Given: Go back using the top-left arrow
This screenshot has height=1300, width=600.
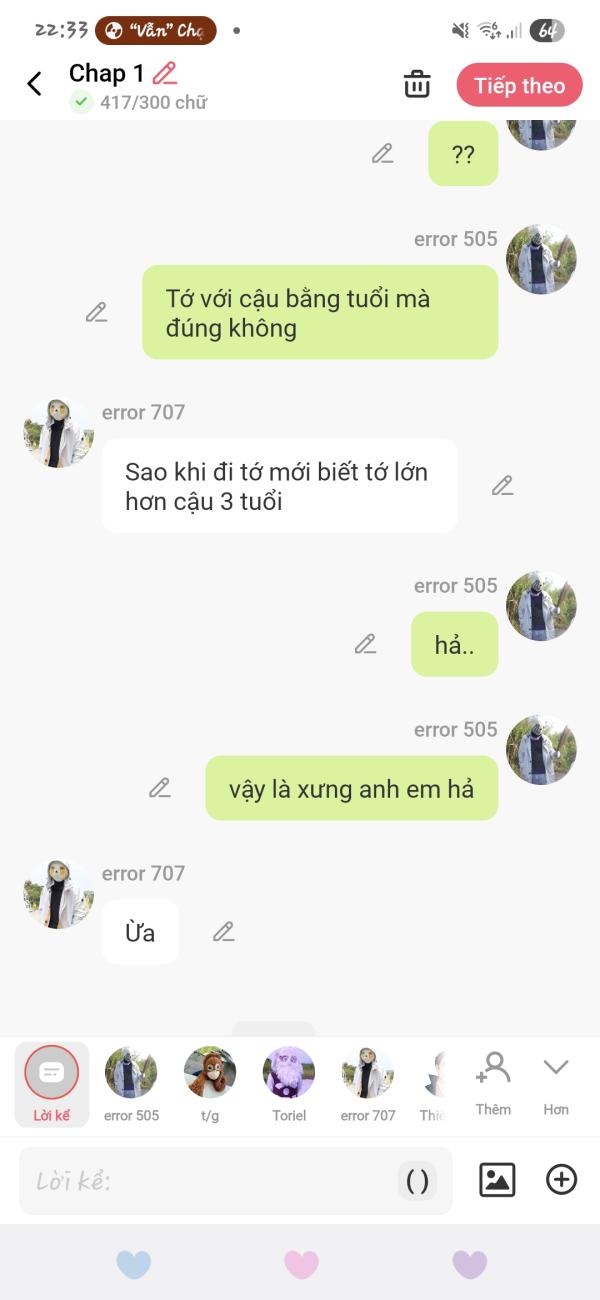Looking at the screenshot, I should [34, 84].
